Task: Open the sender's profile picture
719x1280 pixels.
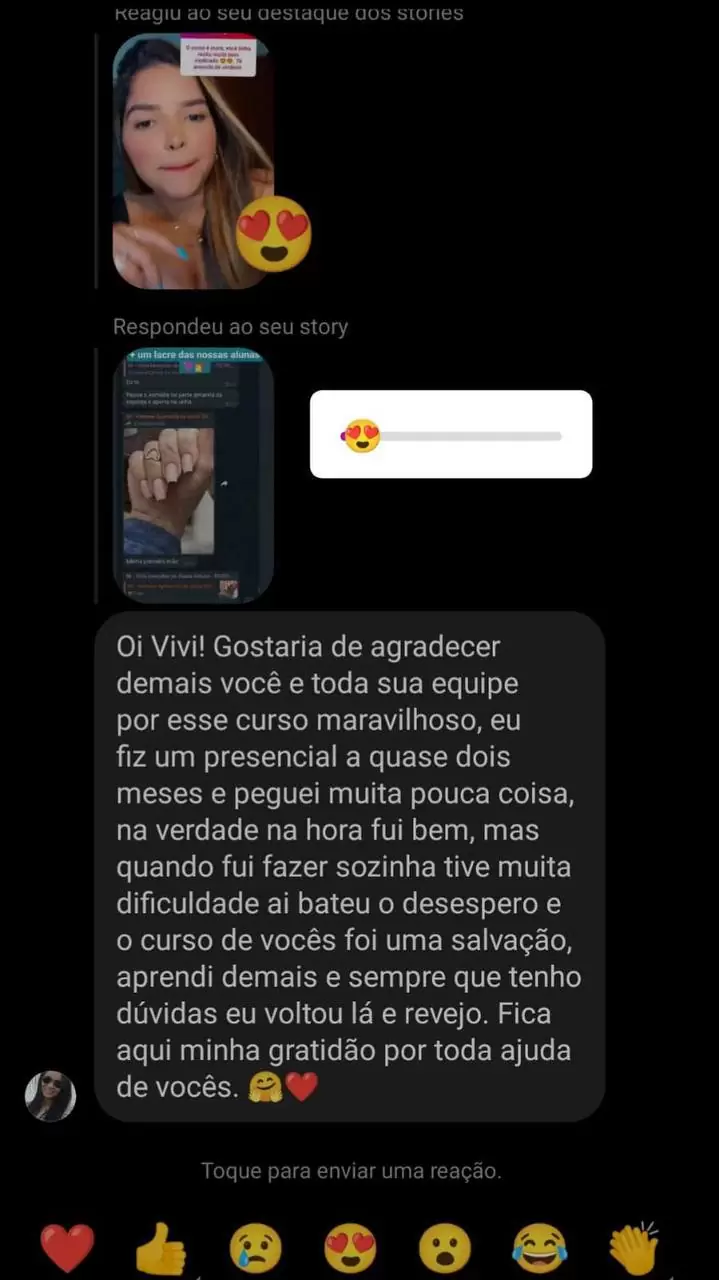Action: tap(50, 1096)
